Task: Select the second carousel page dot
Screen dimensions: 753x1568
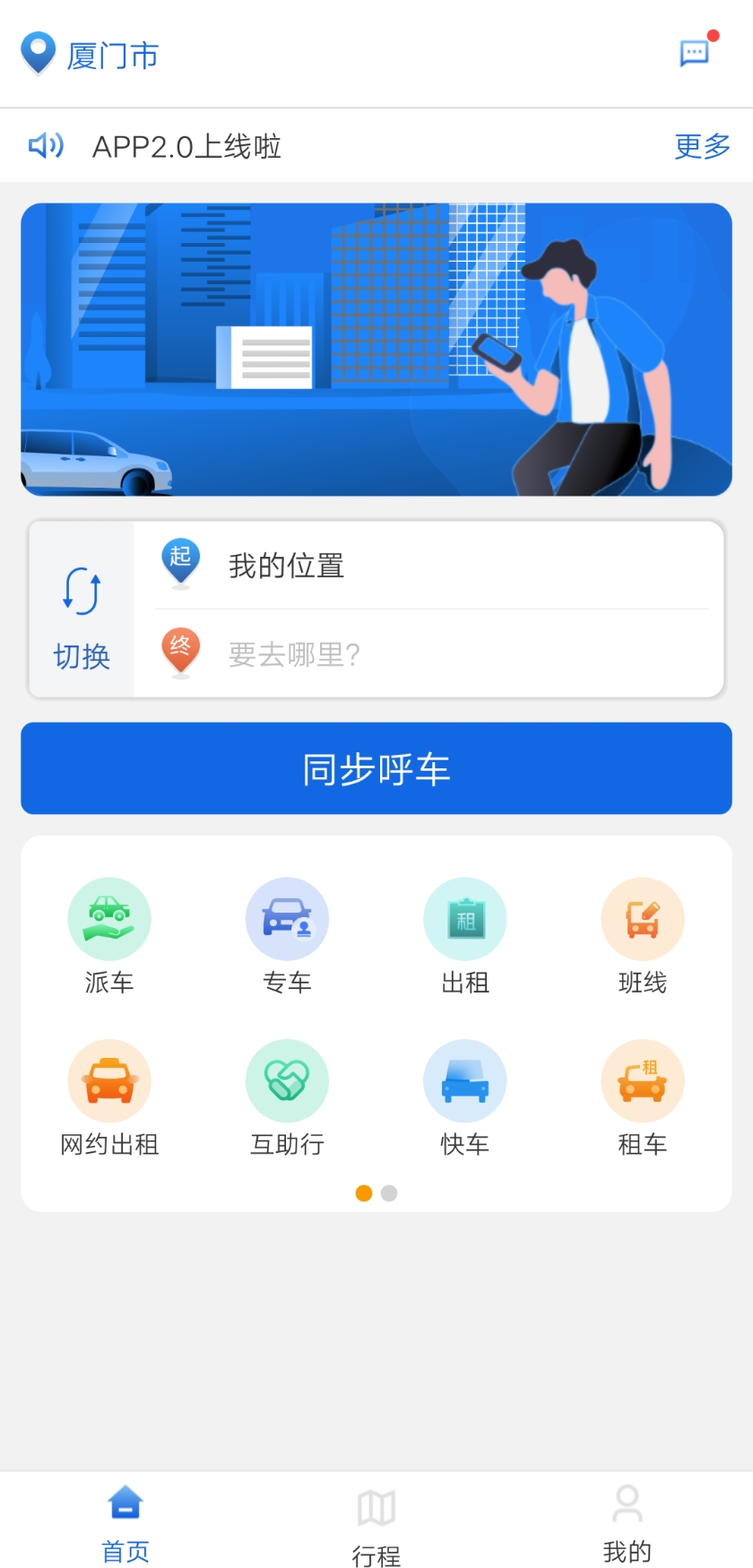Action: point(388,1193)
